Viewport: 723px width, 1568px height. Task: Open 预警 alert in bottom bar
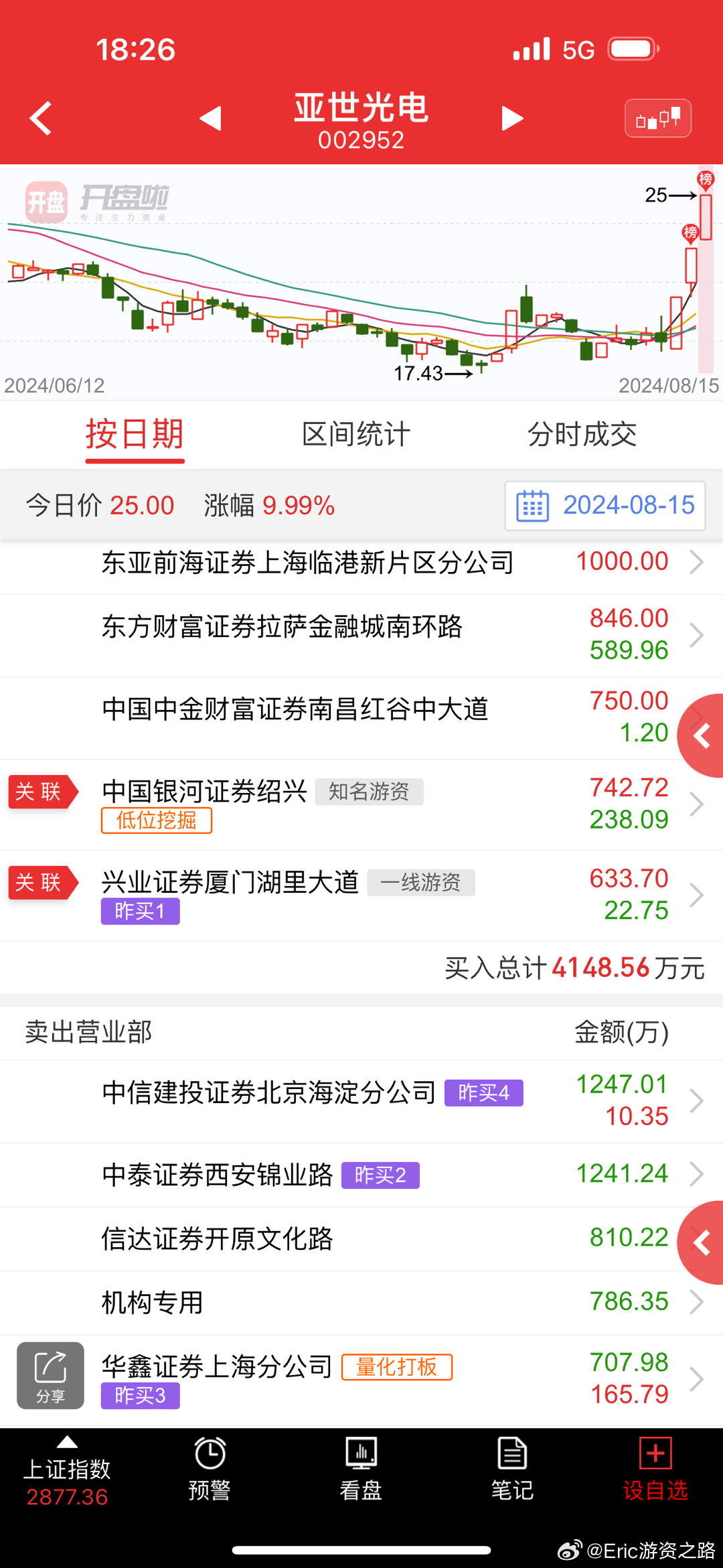click(x=210, y=1469)
